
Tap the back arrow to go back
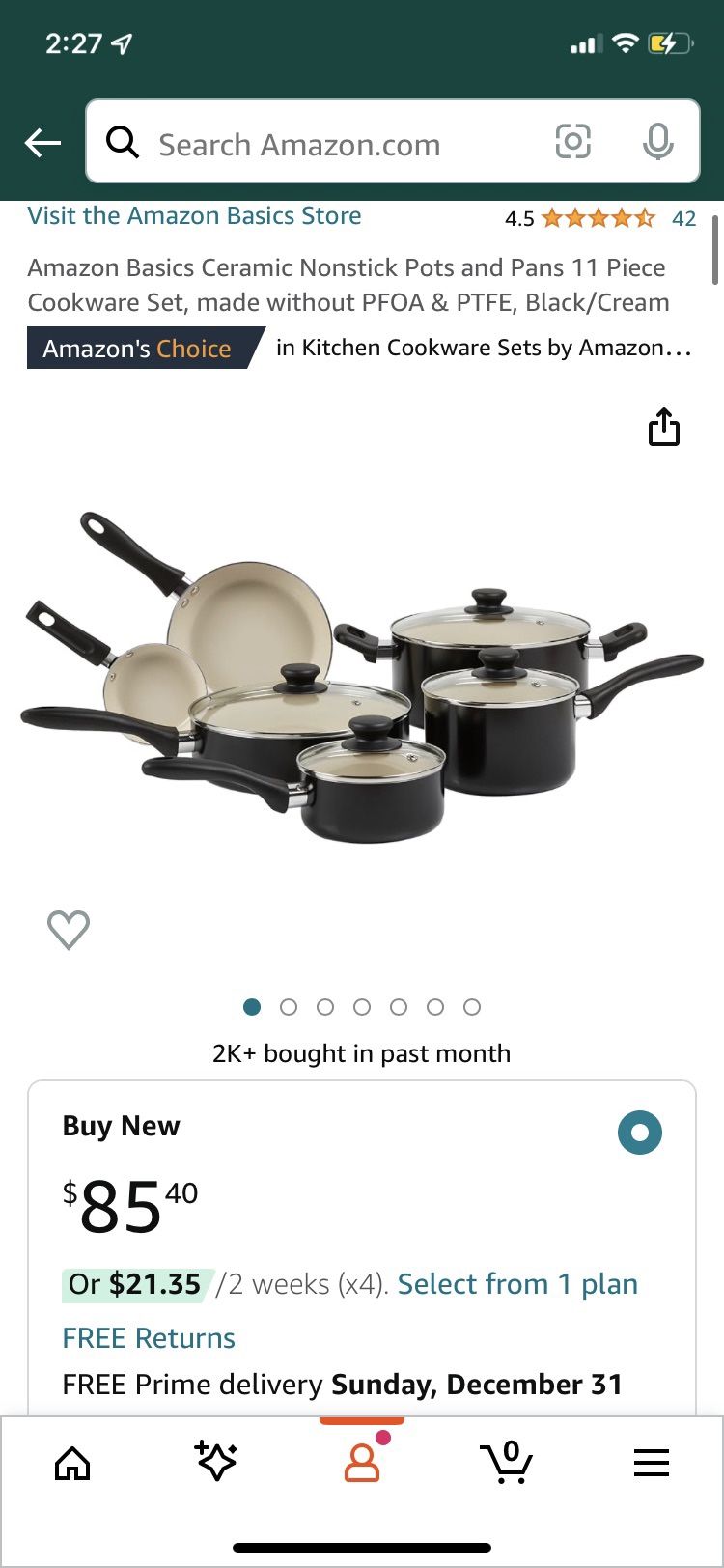(x=42, y=142)
